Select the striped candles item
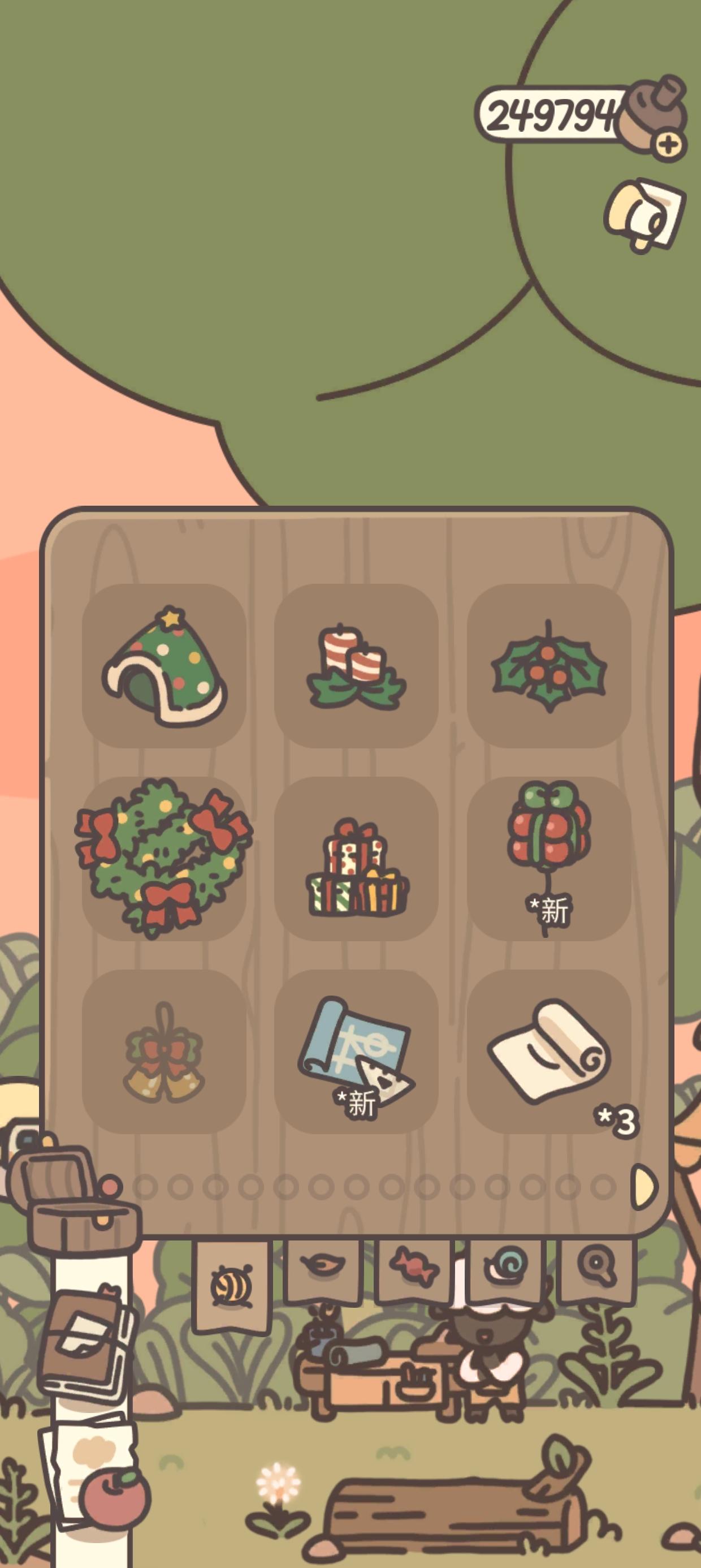 [x=357, y=666]
